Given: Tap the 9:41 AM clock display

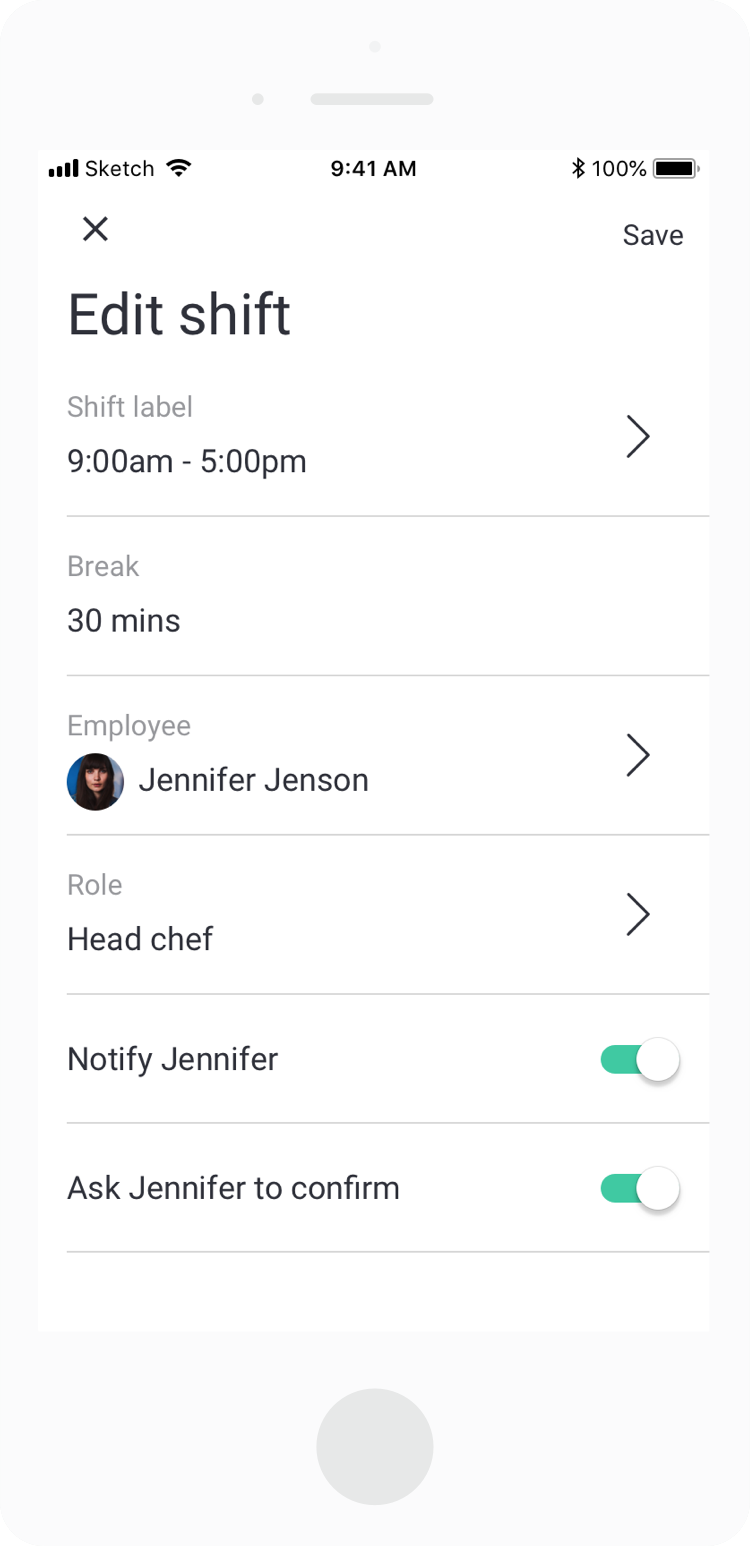Looking at the screenshot, I should pyautogui.click(x=374, y=168).
